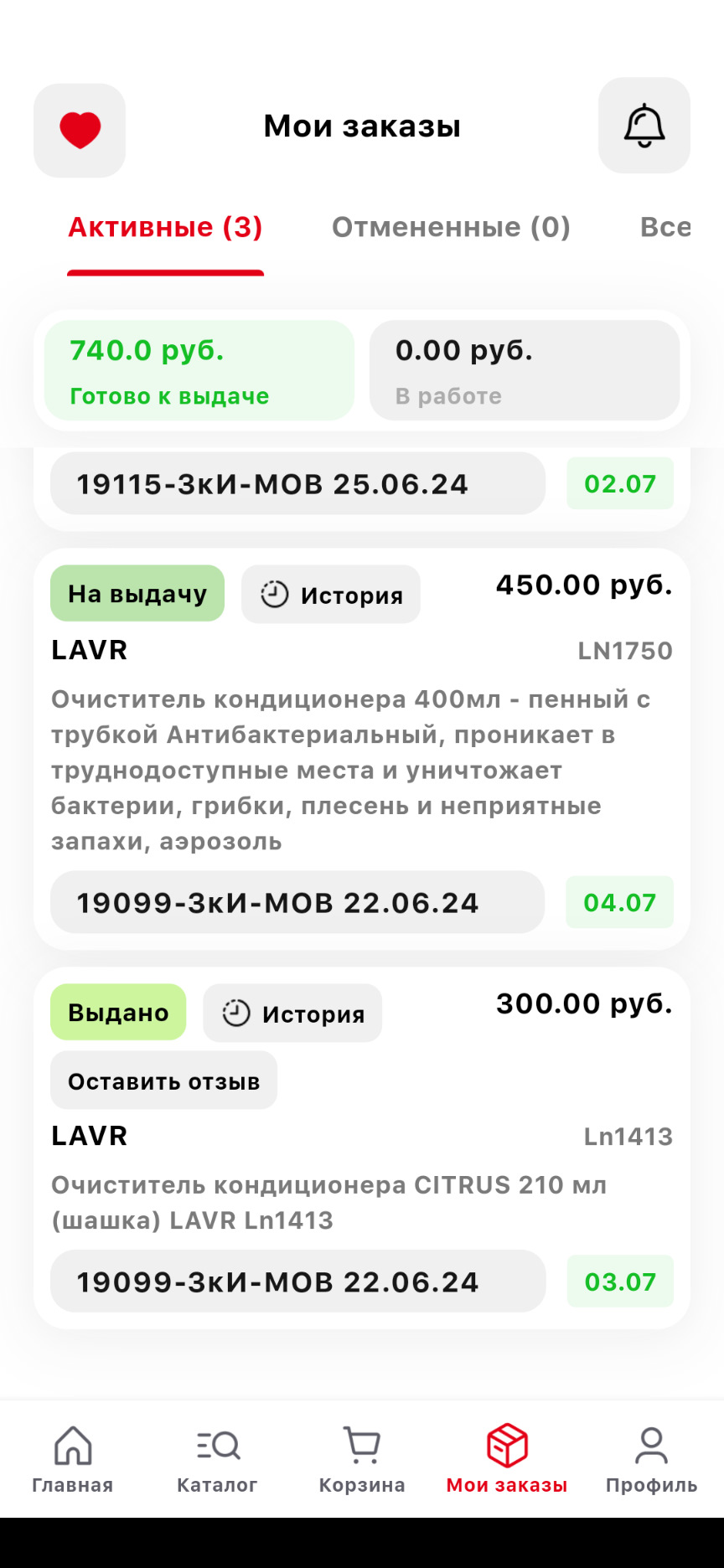Open the Профиль tab
The width and height of the screenshot is (724, 1568).
point(652,1461)
